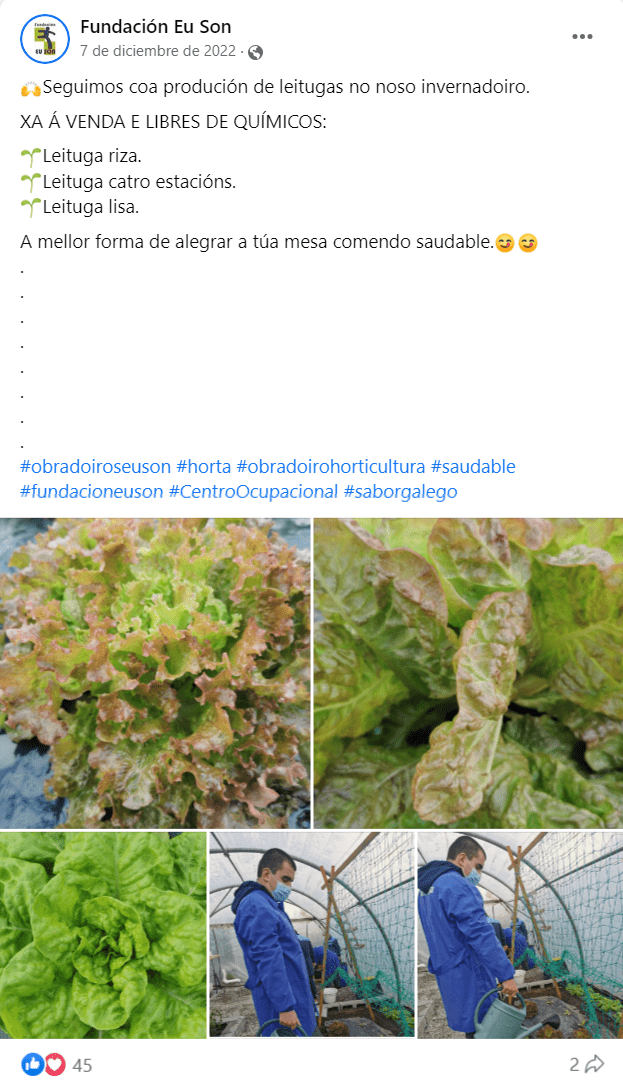
Task: Open hashtag #horta
Action: 203,467
